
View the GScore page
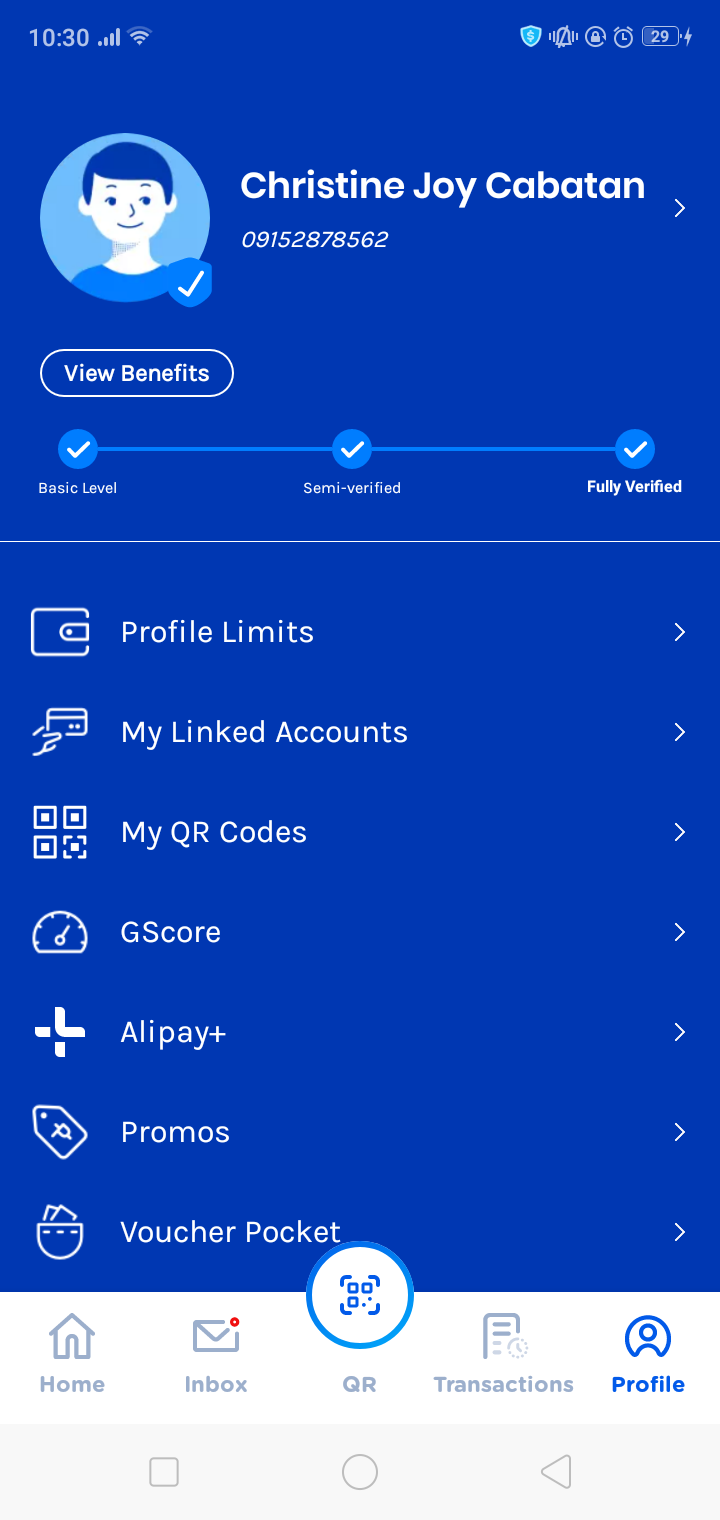[360, 932]
